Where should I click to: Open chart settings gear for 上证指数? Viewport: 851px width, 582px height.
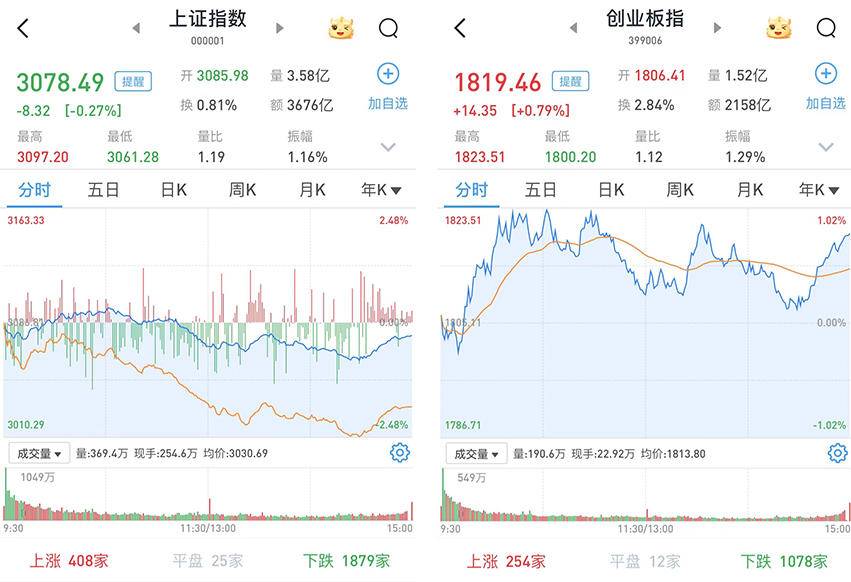point(399,453)
